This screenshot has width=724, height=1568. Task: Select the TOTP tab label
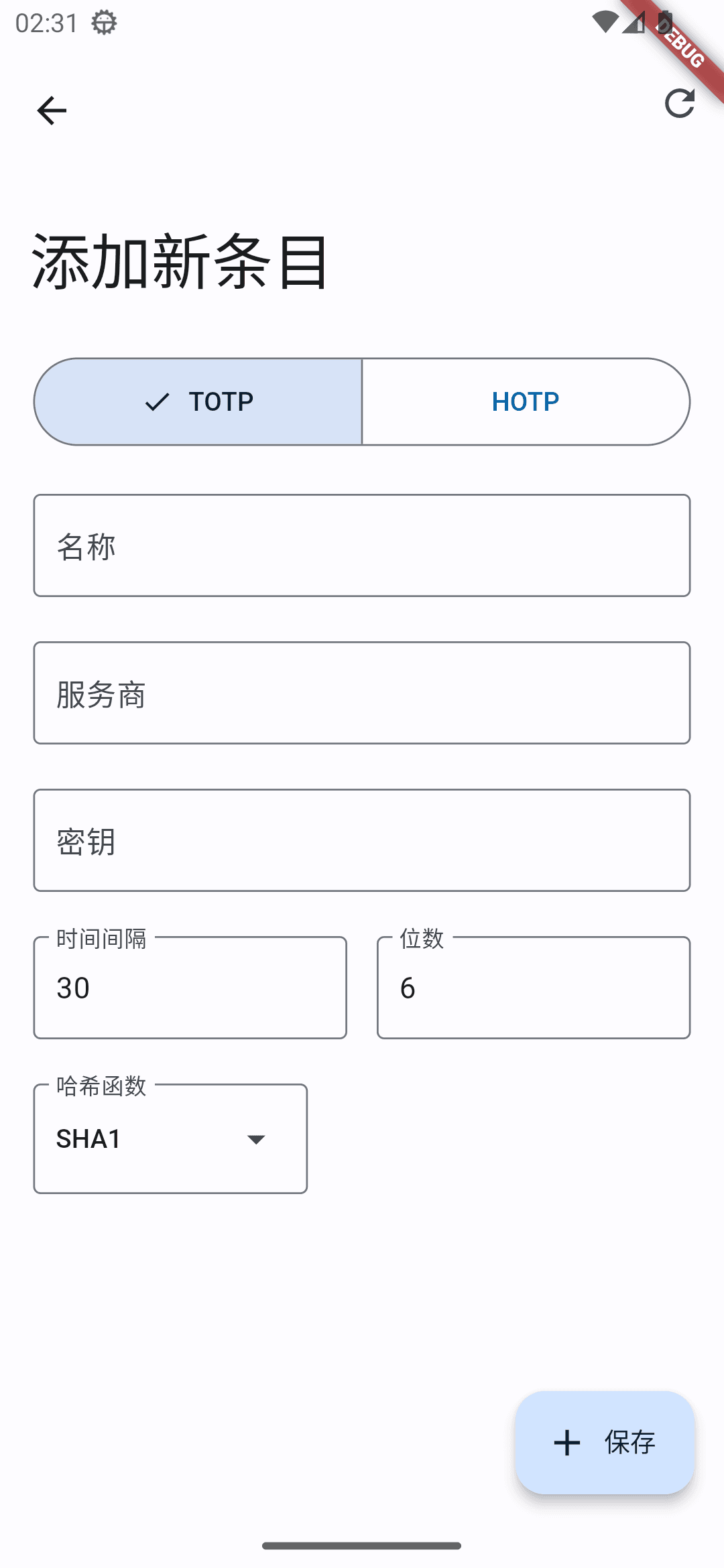[x=220, y=401]
